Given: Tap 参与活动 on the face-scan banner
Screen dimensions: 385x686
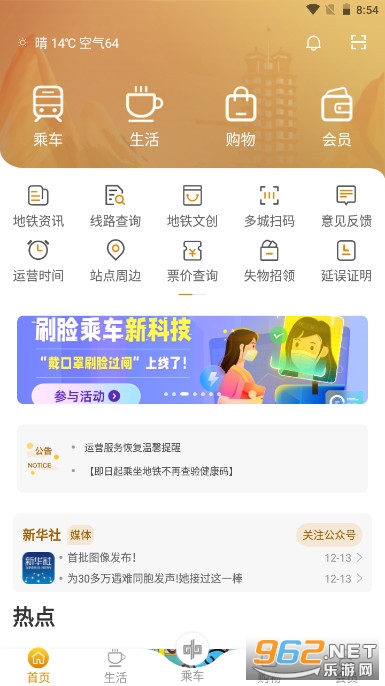Looking at the screenshot, I should (86, 395).
